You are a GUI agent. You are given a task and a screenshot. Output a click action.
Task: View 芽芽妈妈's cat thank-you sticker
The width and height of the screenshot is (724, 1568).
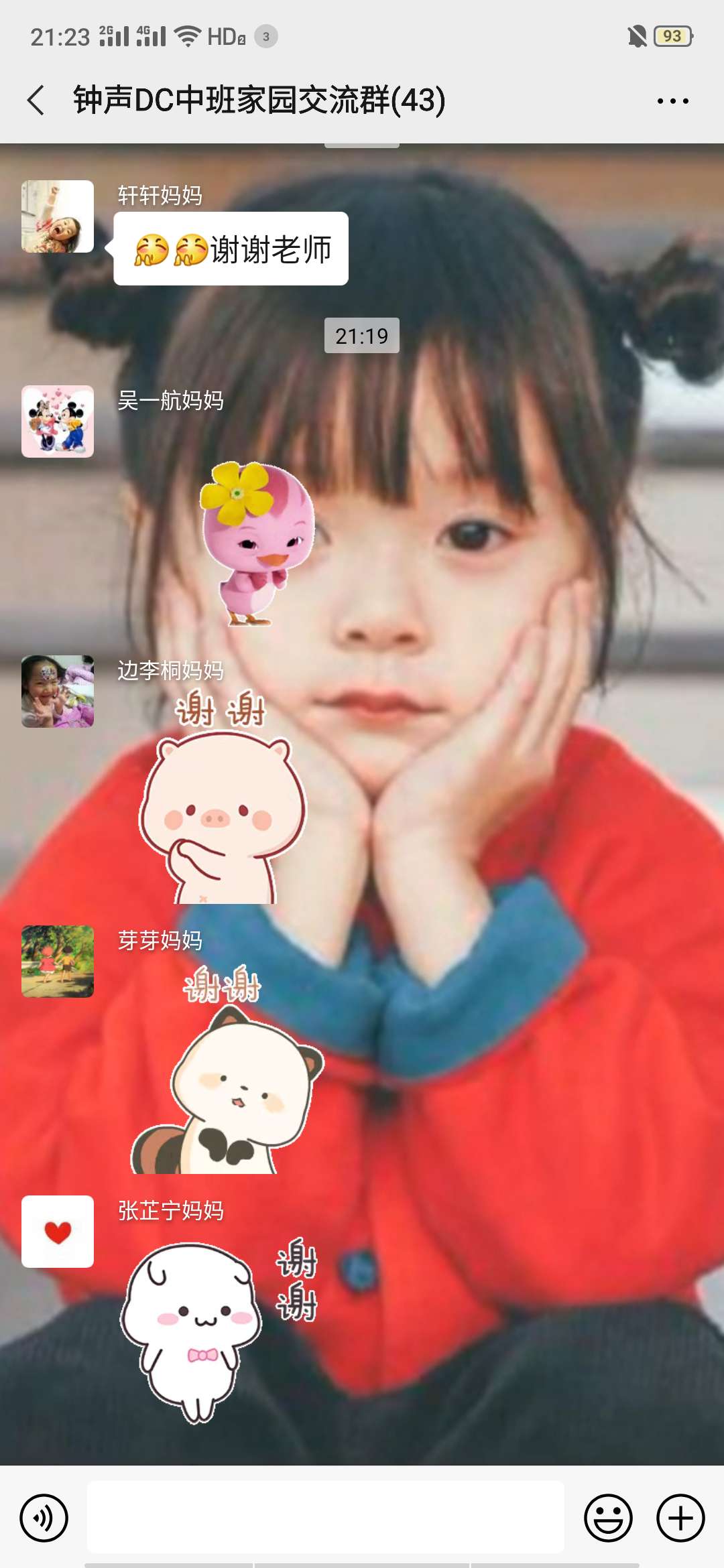pos(227,1072)
